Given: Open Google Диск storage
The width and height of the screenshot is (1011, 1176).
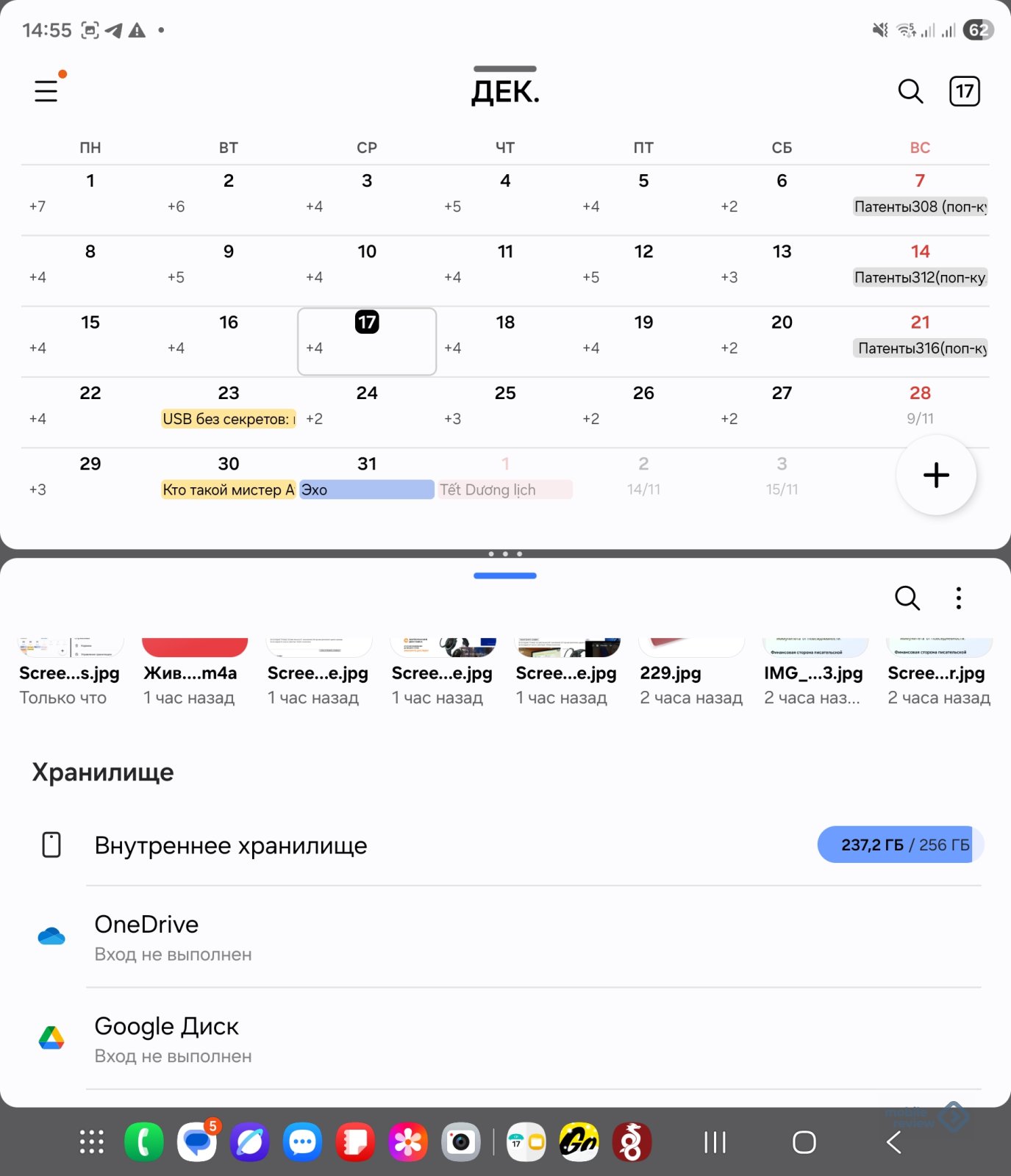Looking at the screenshot, I should (166, 1038).
